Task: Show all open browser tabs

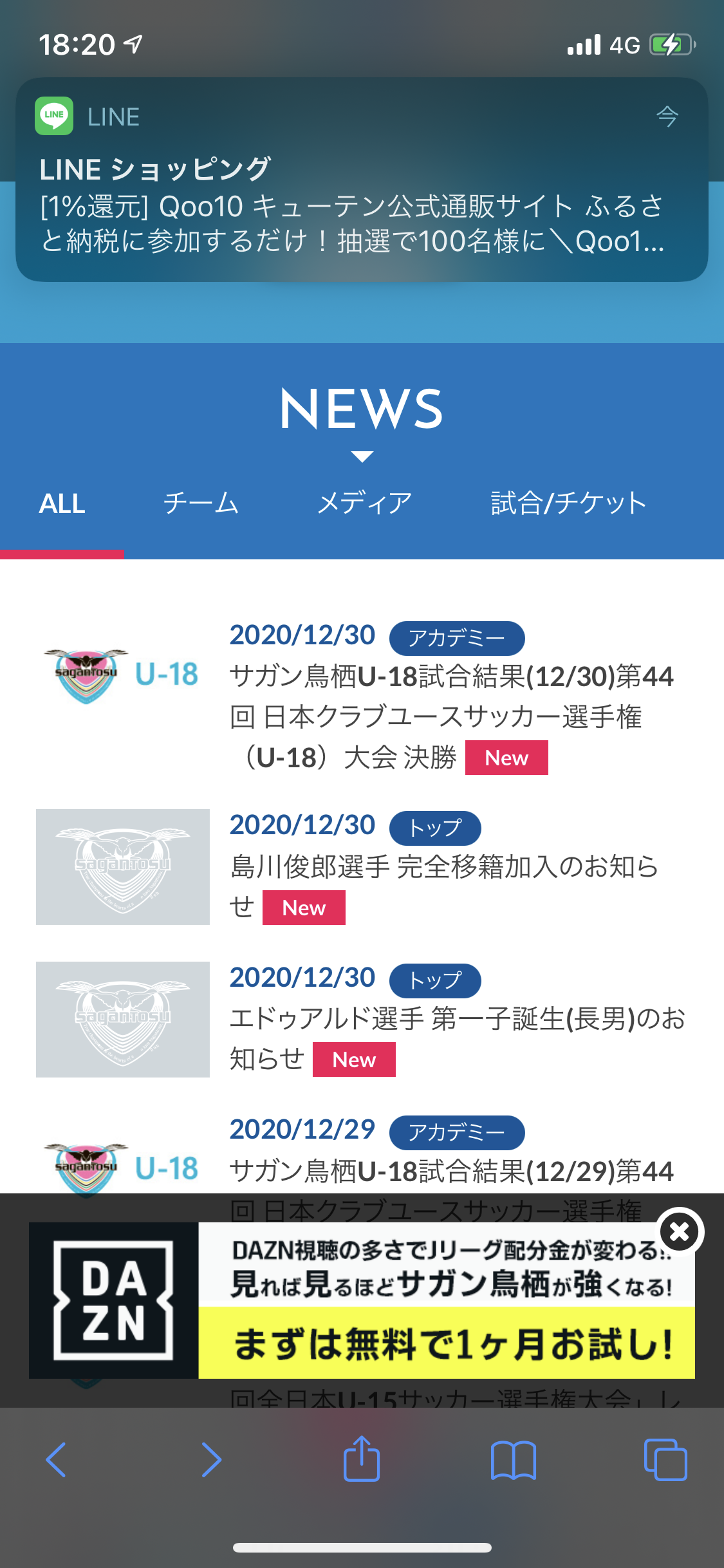Action: coord(665,1459)
